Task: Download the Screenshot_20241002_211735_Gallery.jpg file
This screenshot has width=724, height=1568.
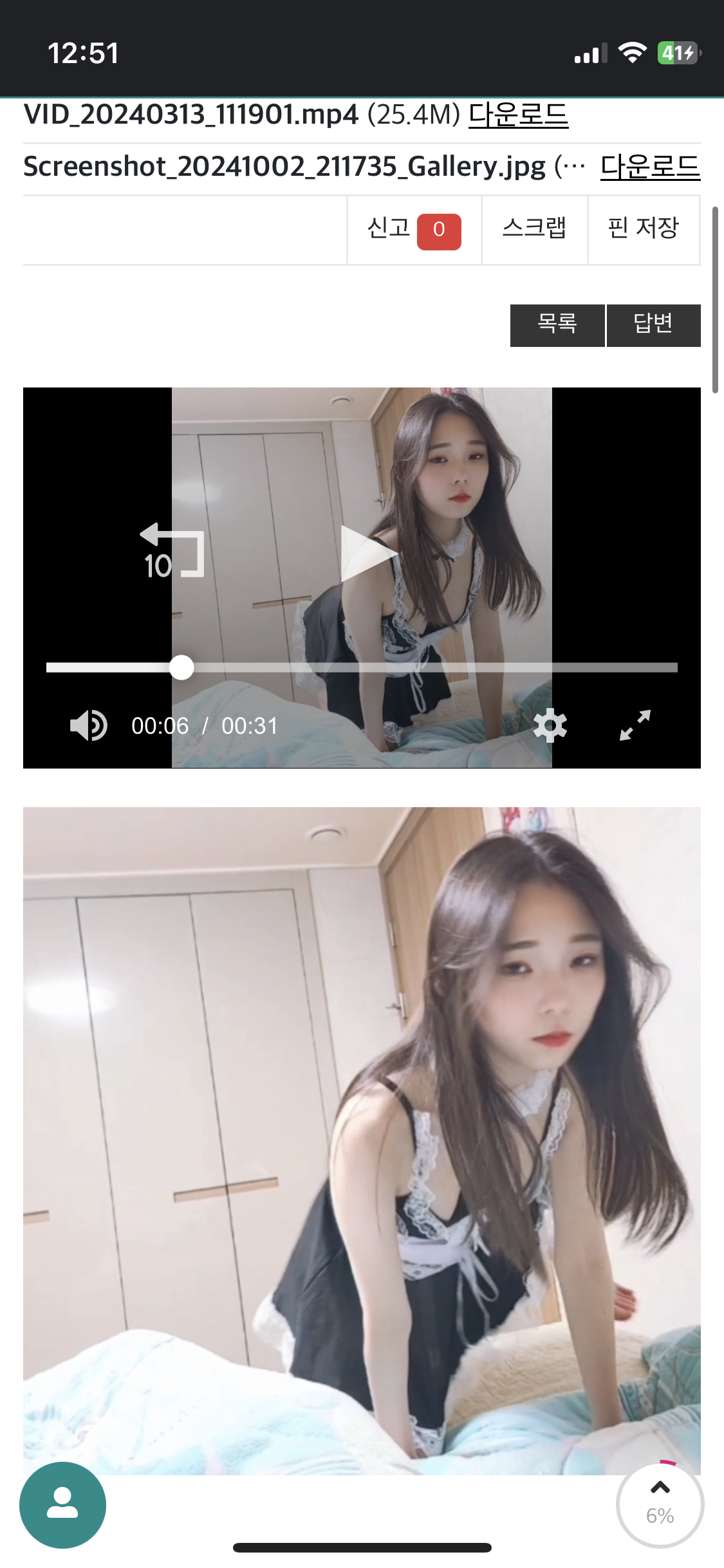Action: click(x=649, y=167)
